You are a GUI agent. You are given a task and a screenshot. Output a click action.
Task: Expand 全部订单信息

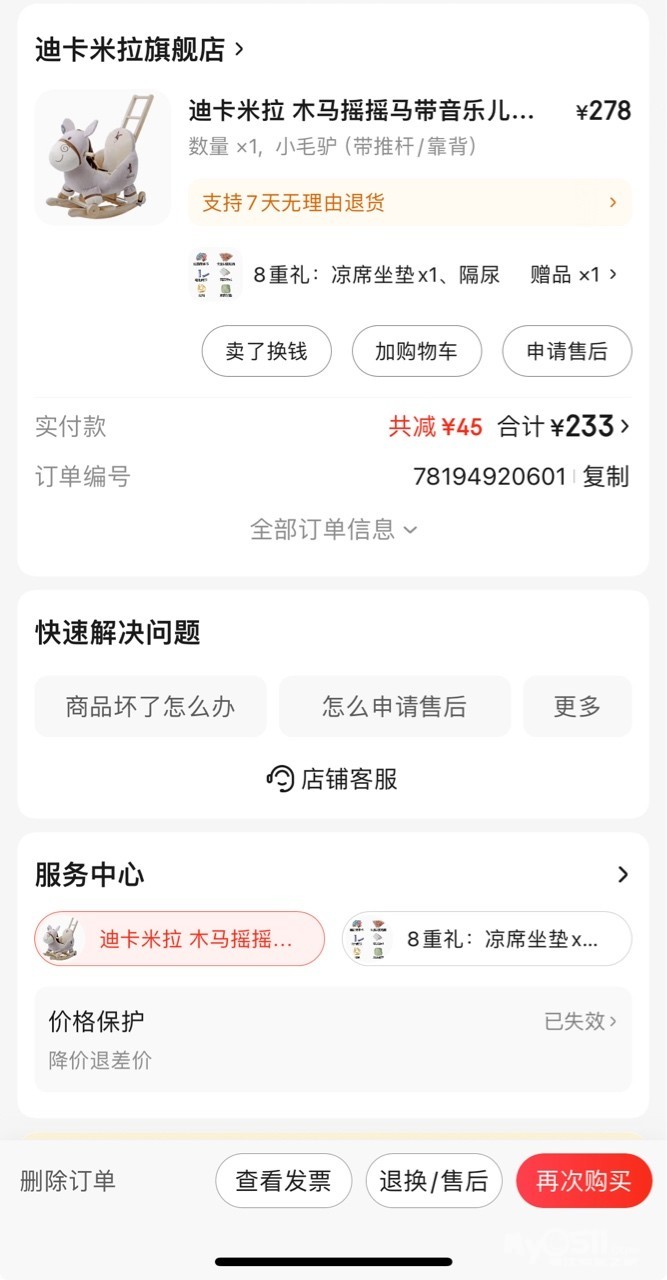[333, 529]
